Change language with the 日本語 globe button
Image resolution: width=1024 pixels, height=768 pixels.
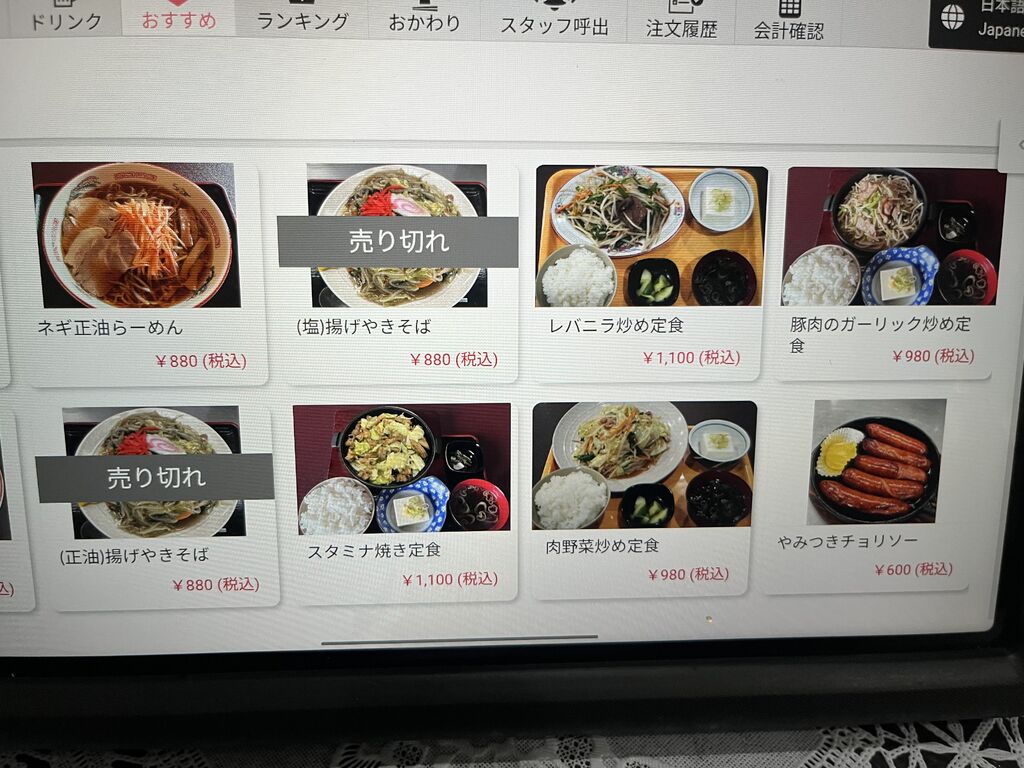tap(976, 20)
